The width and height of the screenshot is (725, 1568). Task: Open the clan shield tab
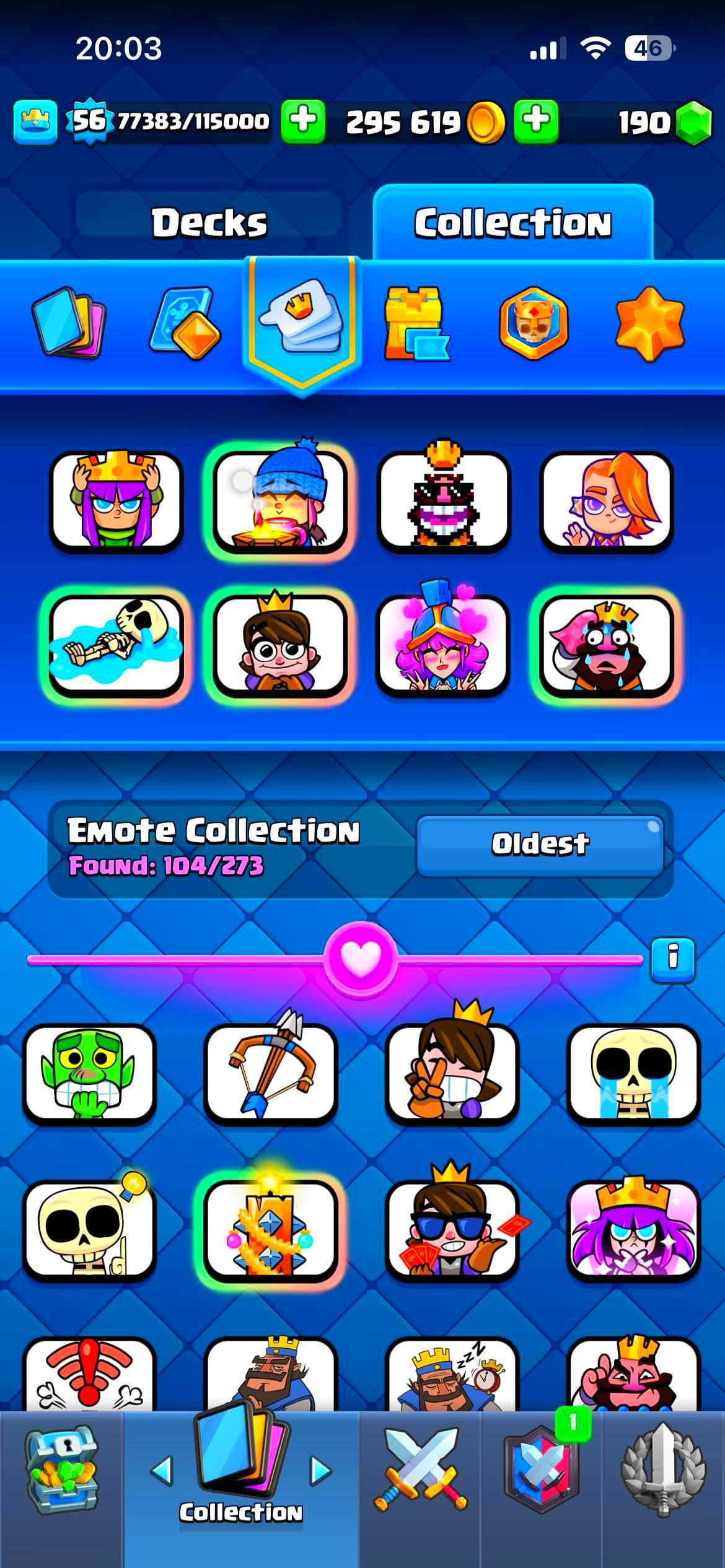pyautogui.click(x=541, y=1473)
